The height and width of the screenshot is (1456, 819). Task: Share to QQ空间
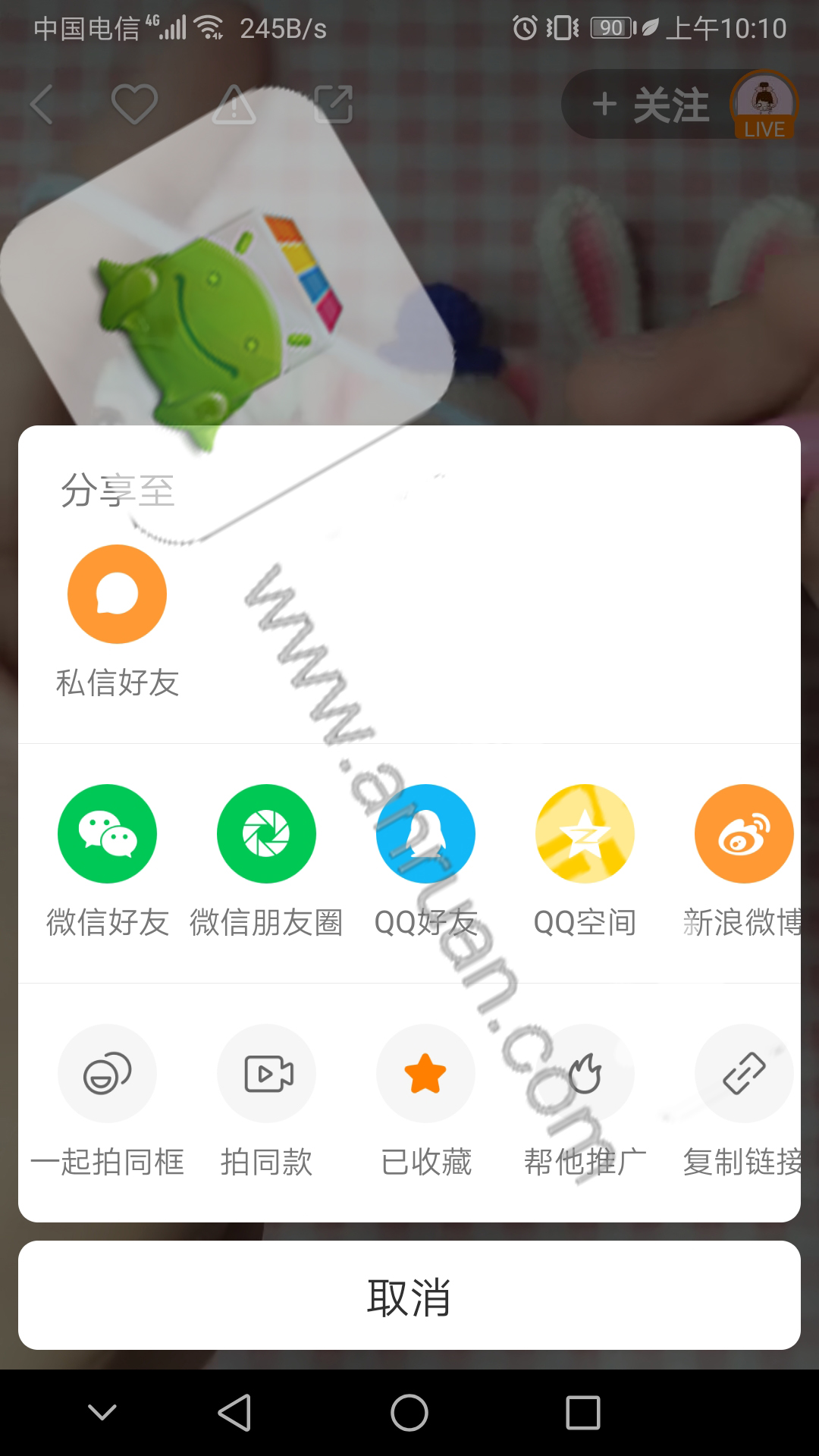click(x=585, y=833)
